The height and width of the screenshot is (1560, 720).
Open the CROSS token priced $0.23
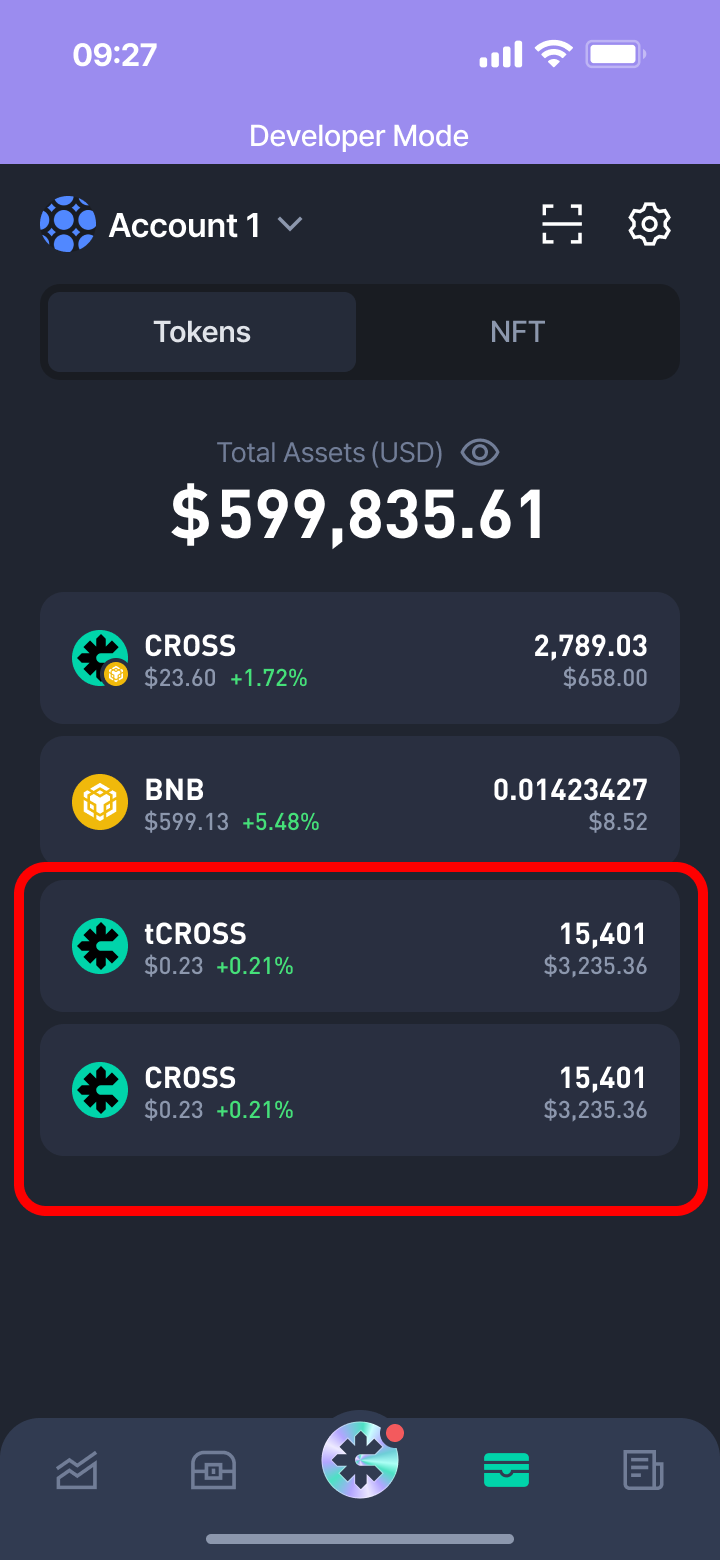[360, 1091]
